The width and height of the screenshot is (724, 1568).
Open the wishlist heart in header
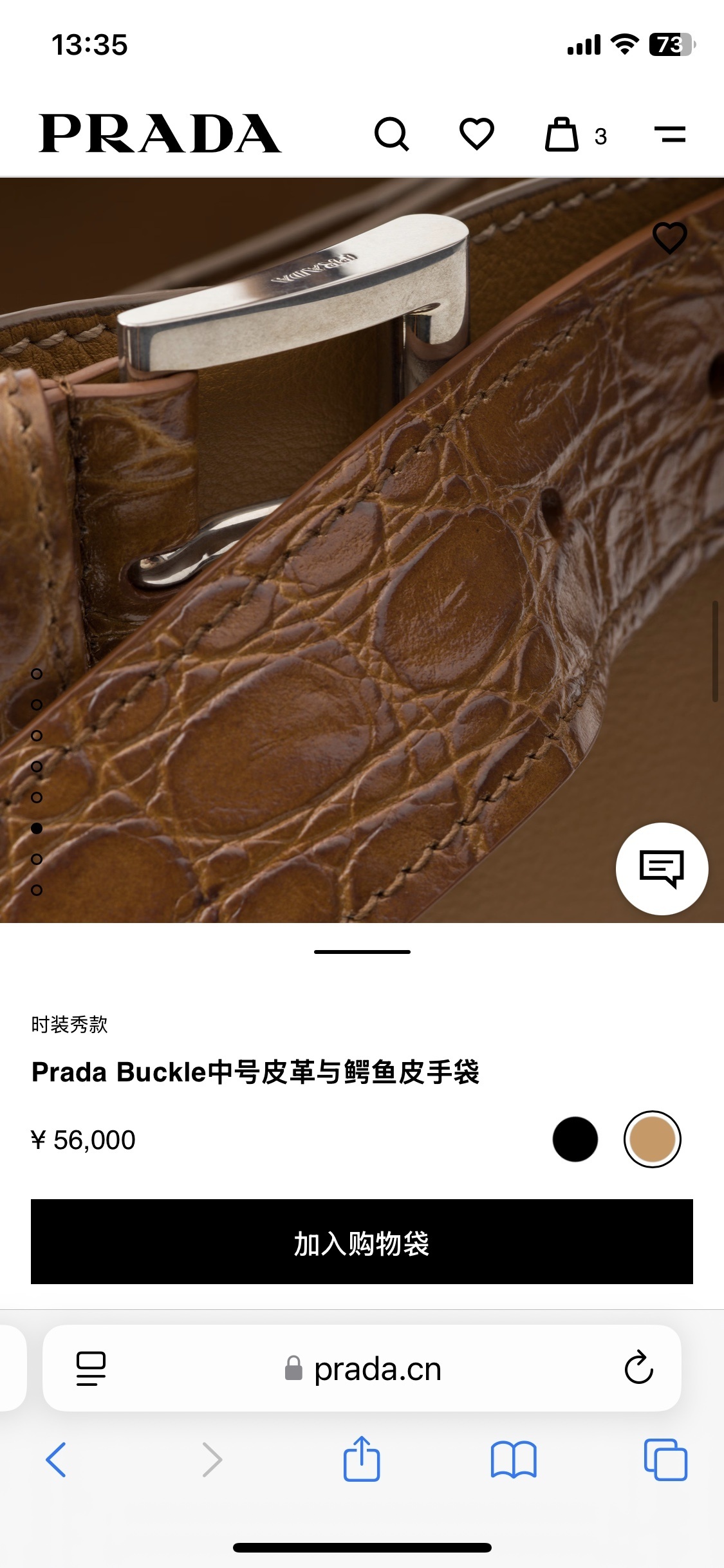tap(476, 135)
